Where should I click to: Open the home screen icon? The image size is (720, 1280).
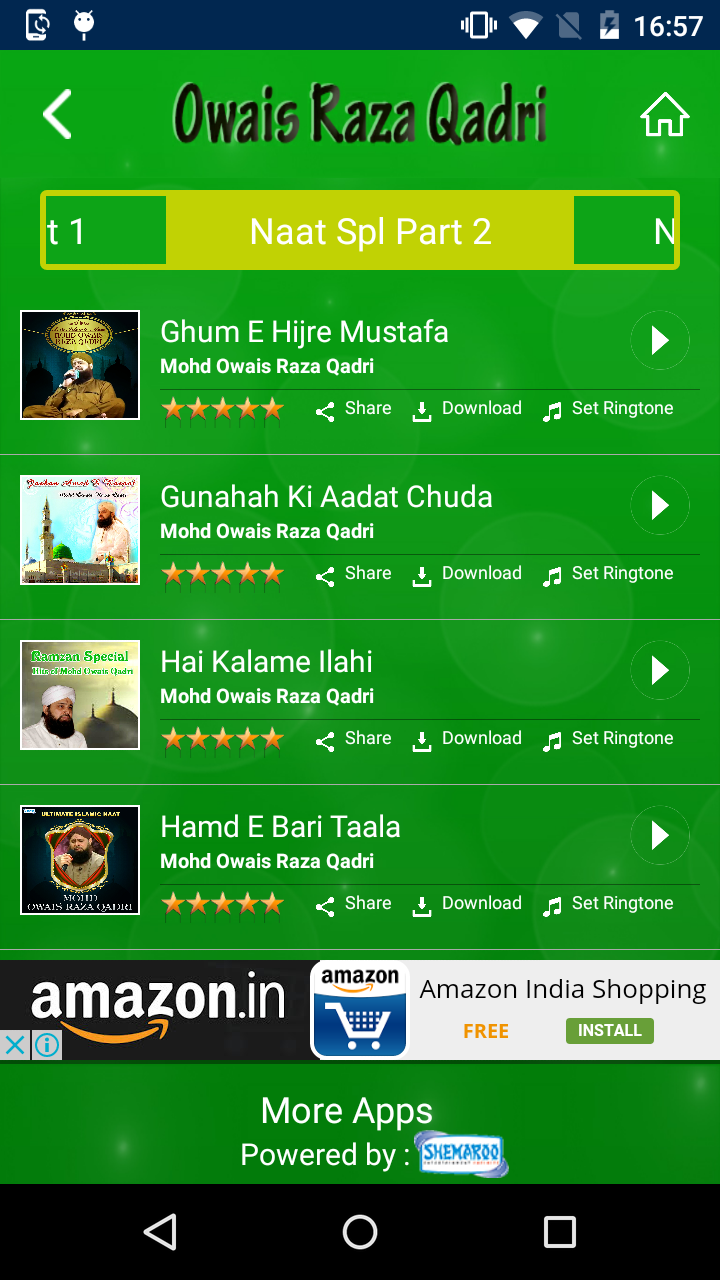click(x=665, y=115)
